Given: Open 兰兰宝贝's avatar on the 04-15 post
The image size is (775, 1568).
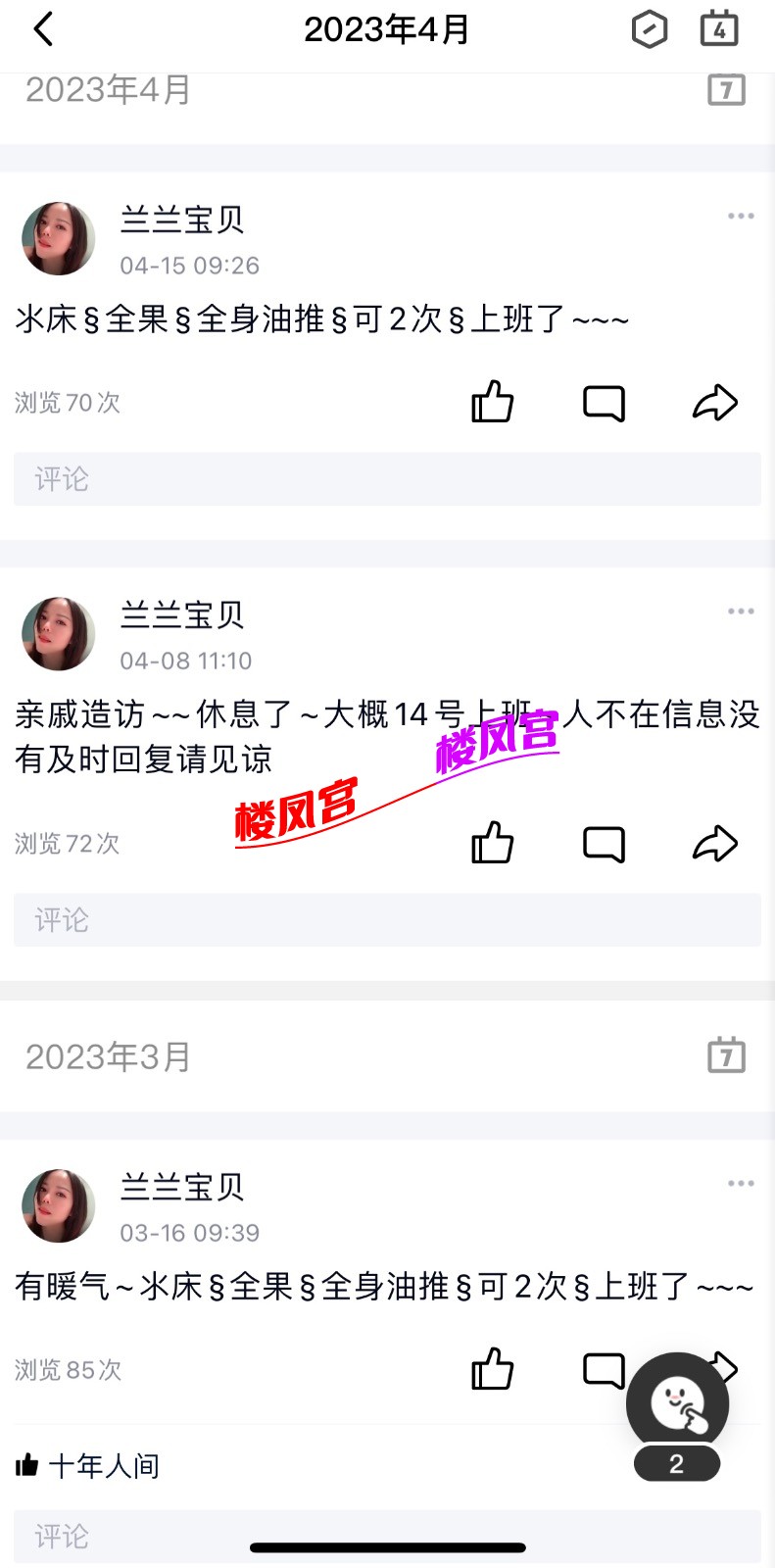Looking at the screenshot, I should click(59, 239).
